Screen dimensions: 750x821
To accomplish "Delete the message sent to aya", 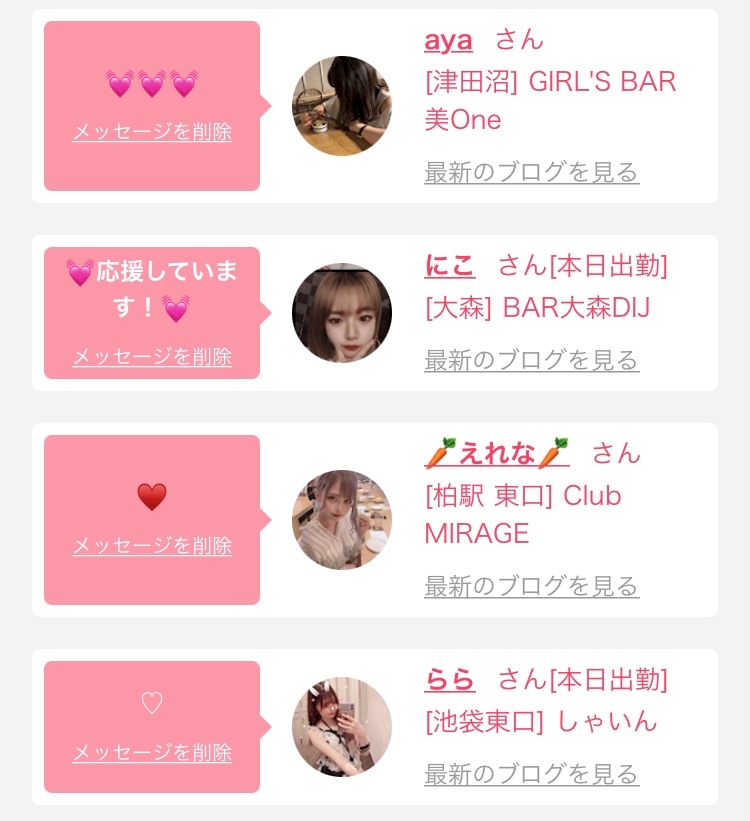I will point(152,132).
